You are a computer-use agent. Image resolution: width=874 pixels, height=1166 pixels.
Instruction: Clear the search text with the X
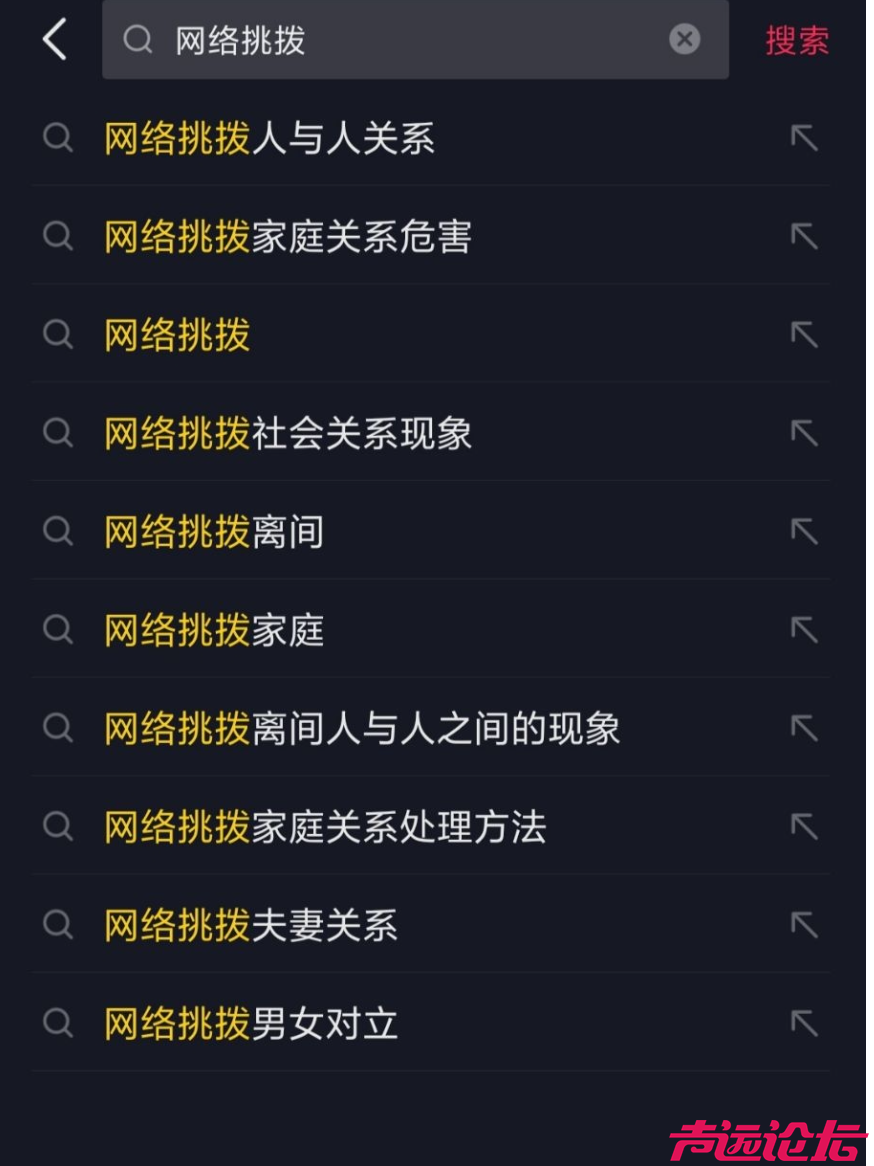click(684, 40)
